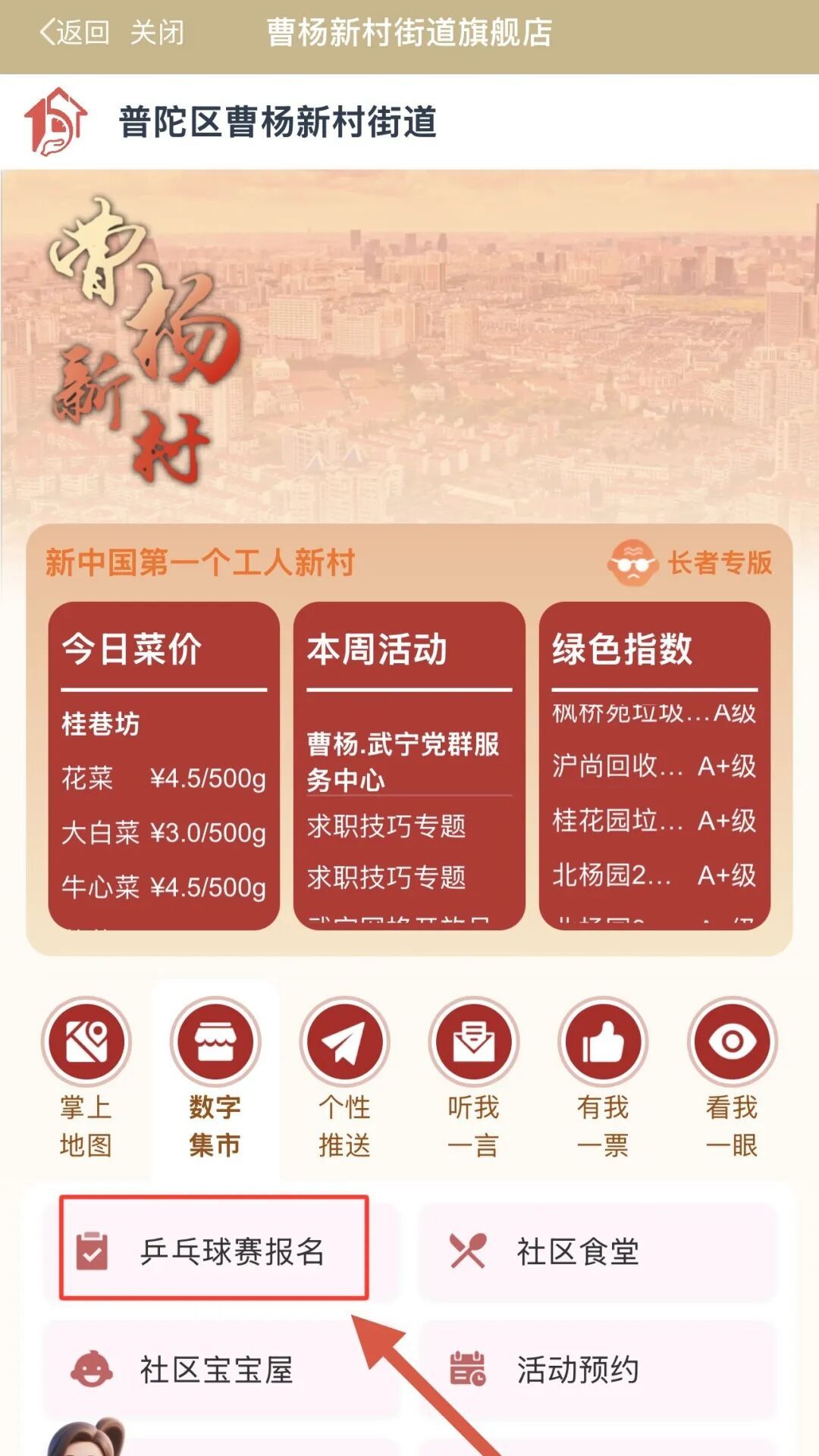Open 社区宝宝屋 entry
The height and width of the screenshot is (1456, 819).
click(x=215, y=1369)
